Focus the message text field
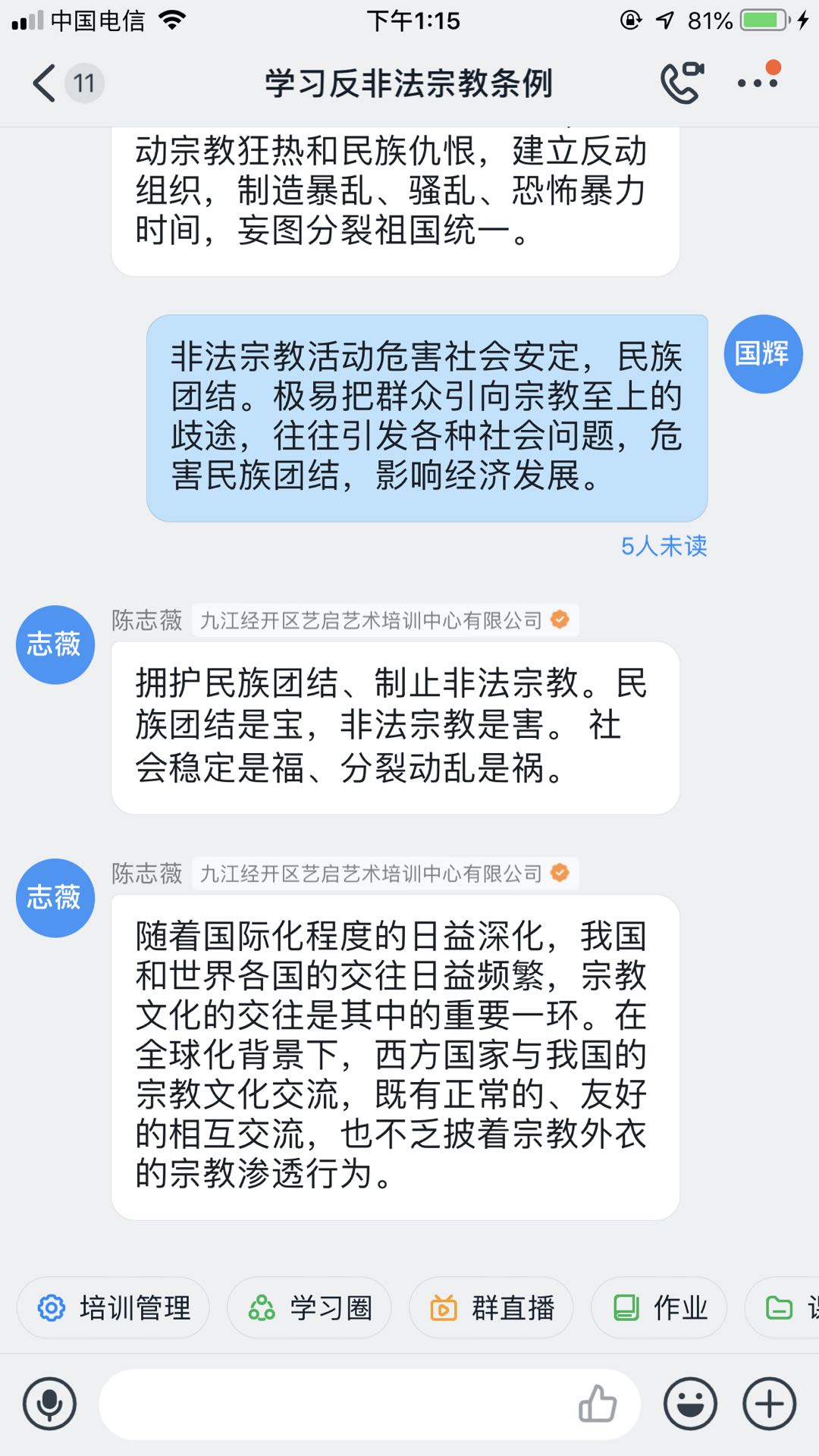This screenshot has height=1456, width=819. tap(334, 1404)
